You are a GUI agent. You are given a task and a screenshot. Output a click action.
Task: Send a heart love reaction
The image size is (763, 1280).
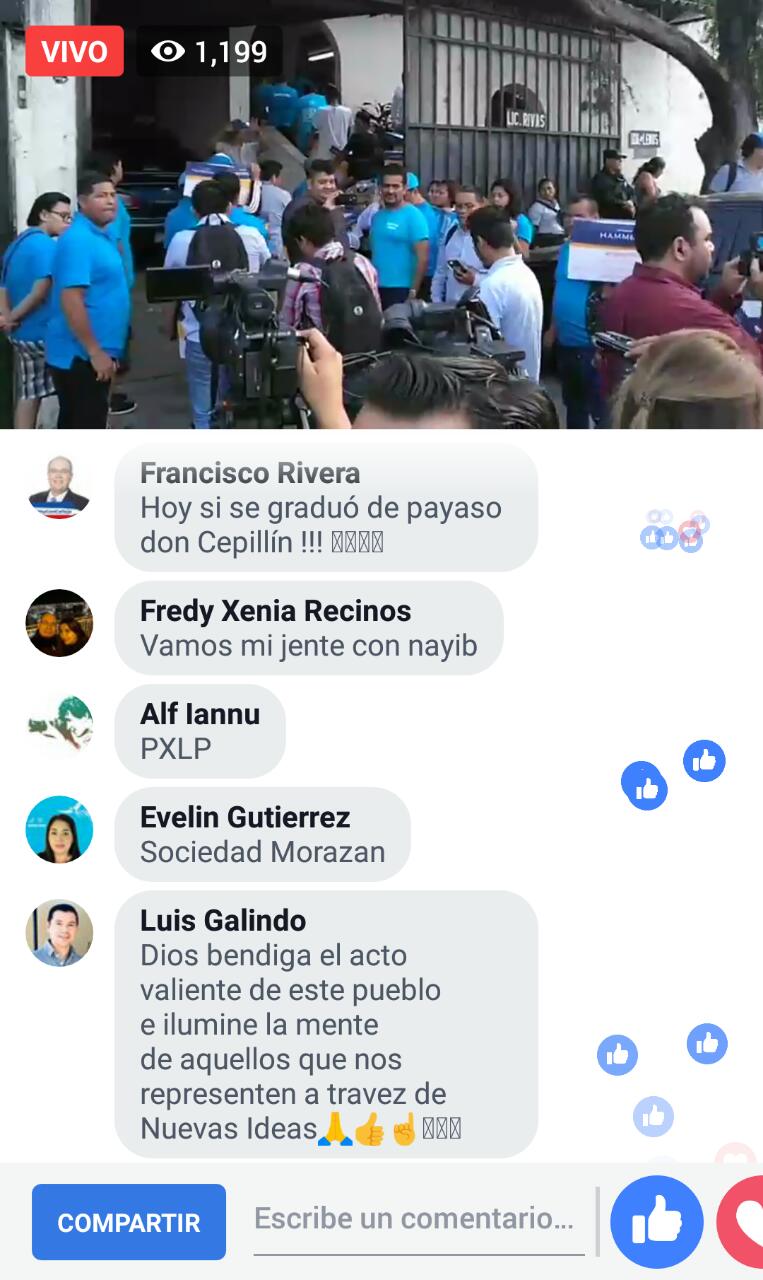(741, 1222)
